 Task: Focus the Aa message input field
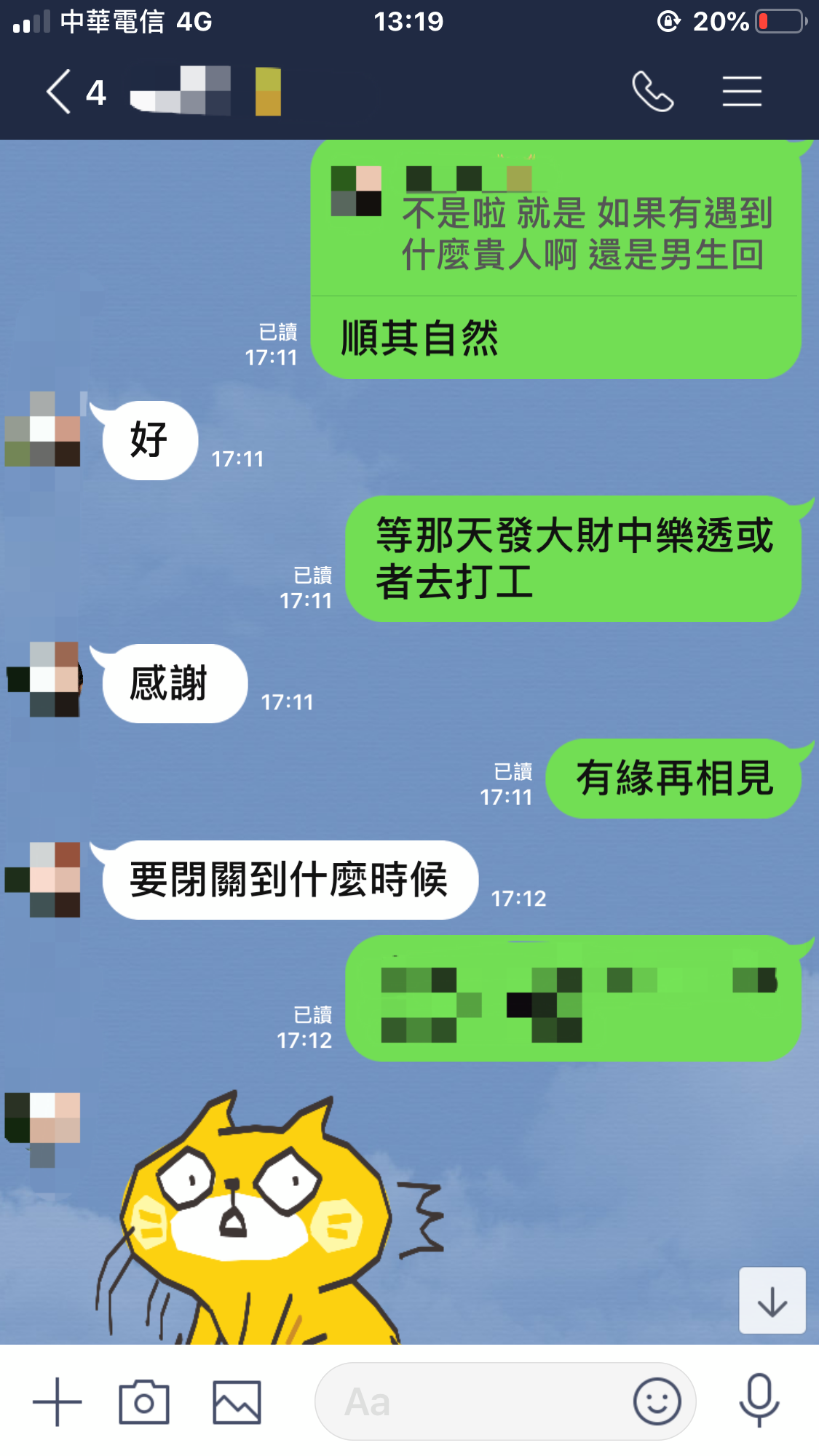click(x=473, y=1401)
